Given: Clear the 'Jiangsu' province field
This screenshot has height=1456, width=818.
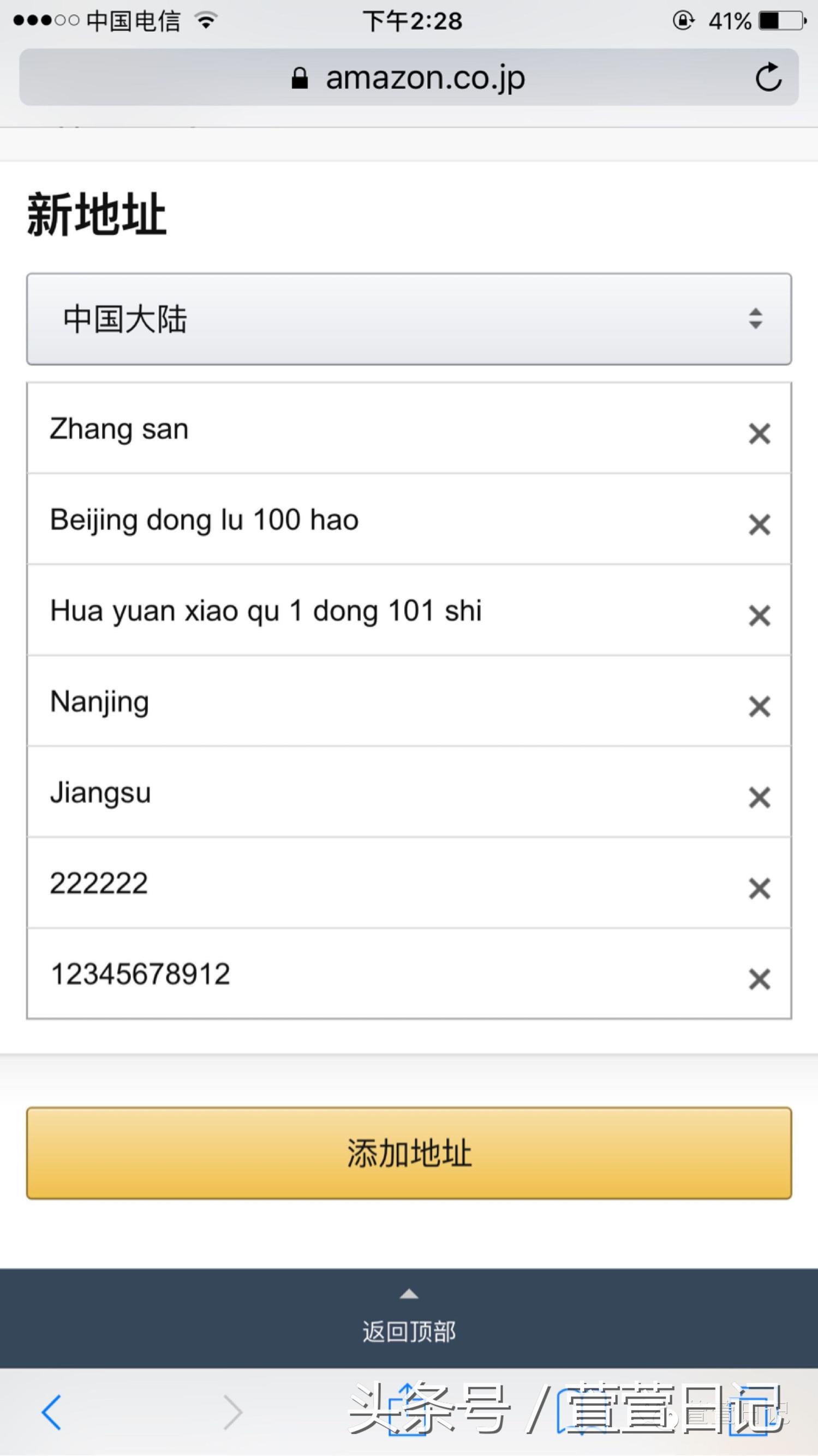Looking at the screenshot, I should (x=759, y=799).
